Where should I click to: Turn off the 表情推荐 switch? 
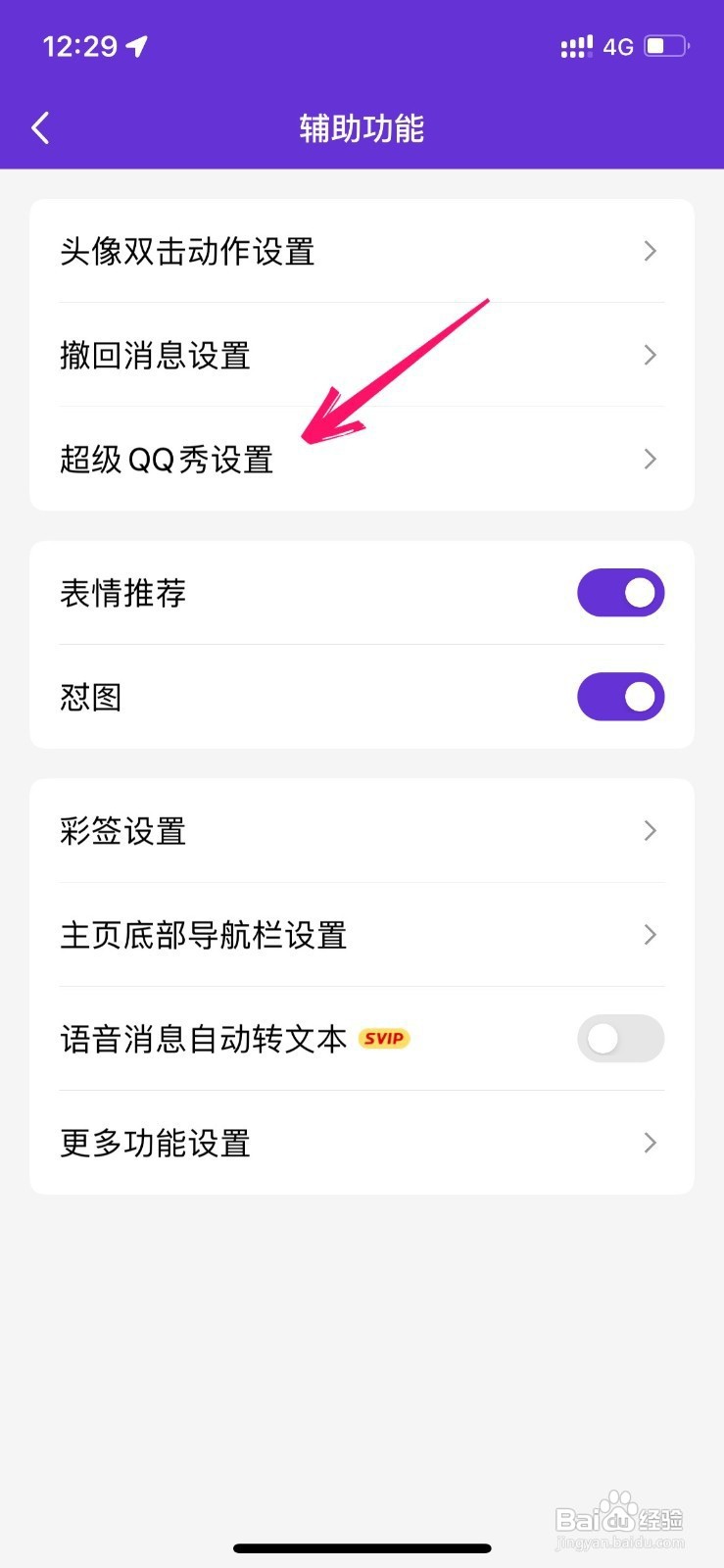621,593
